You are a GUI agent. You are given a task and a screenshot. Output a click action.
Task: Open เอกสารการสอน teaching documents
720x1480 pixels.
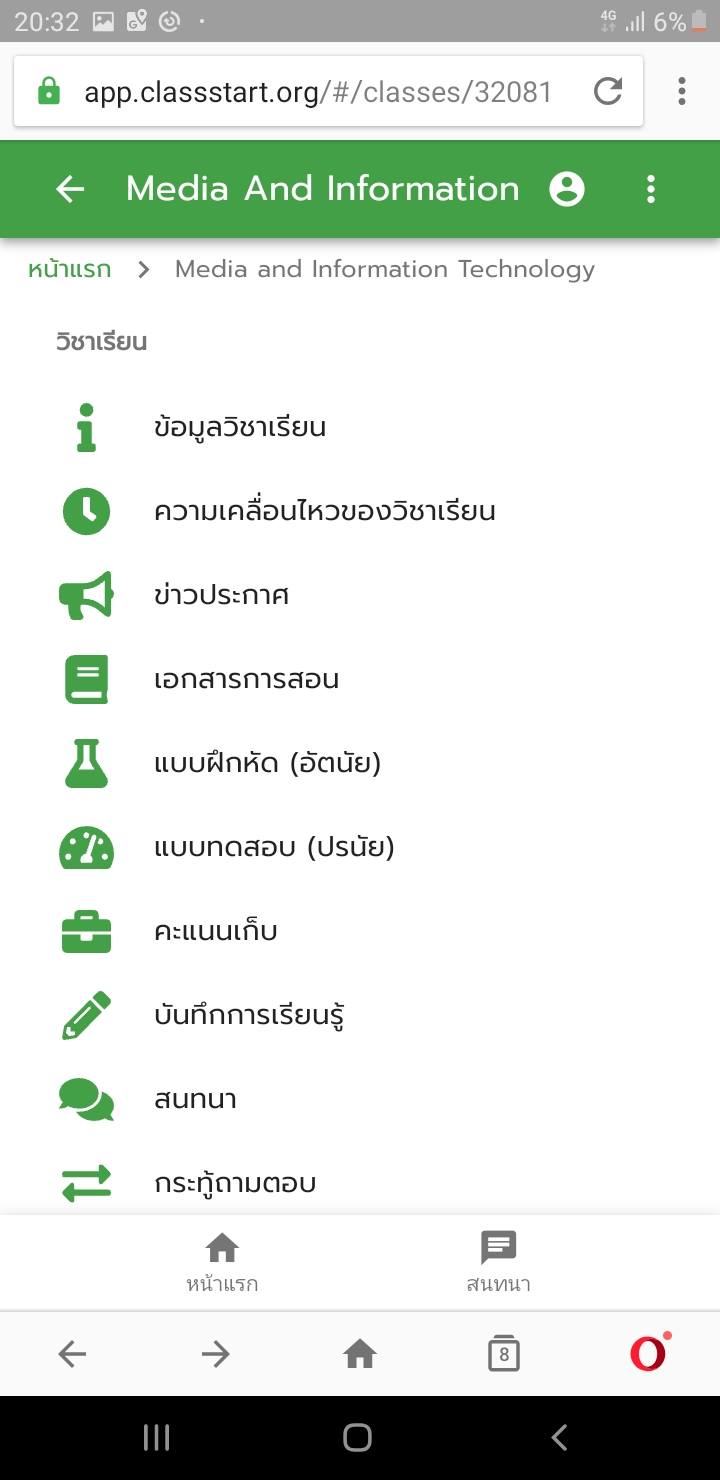tap(246, 680)
